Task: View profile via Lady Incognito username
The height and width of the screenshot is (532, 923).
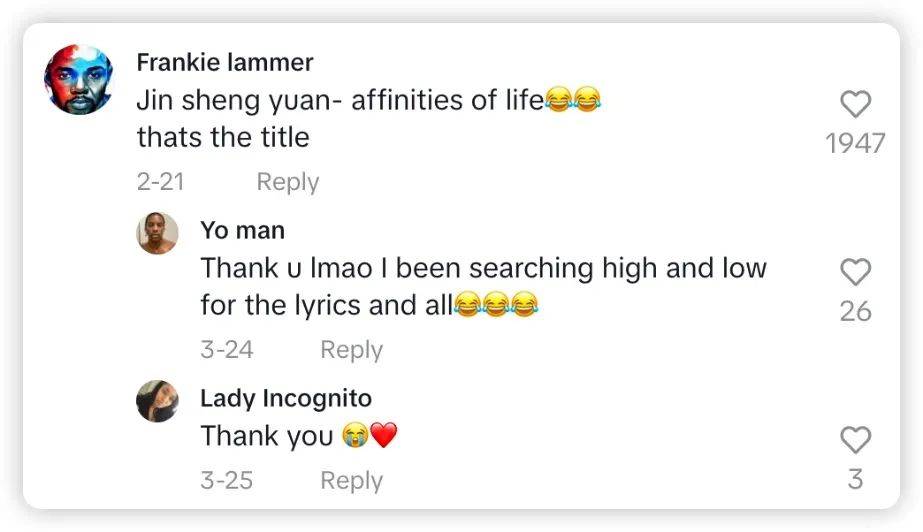Action: click(286, 398)
